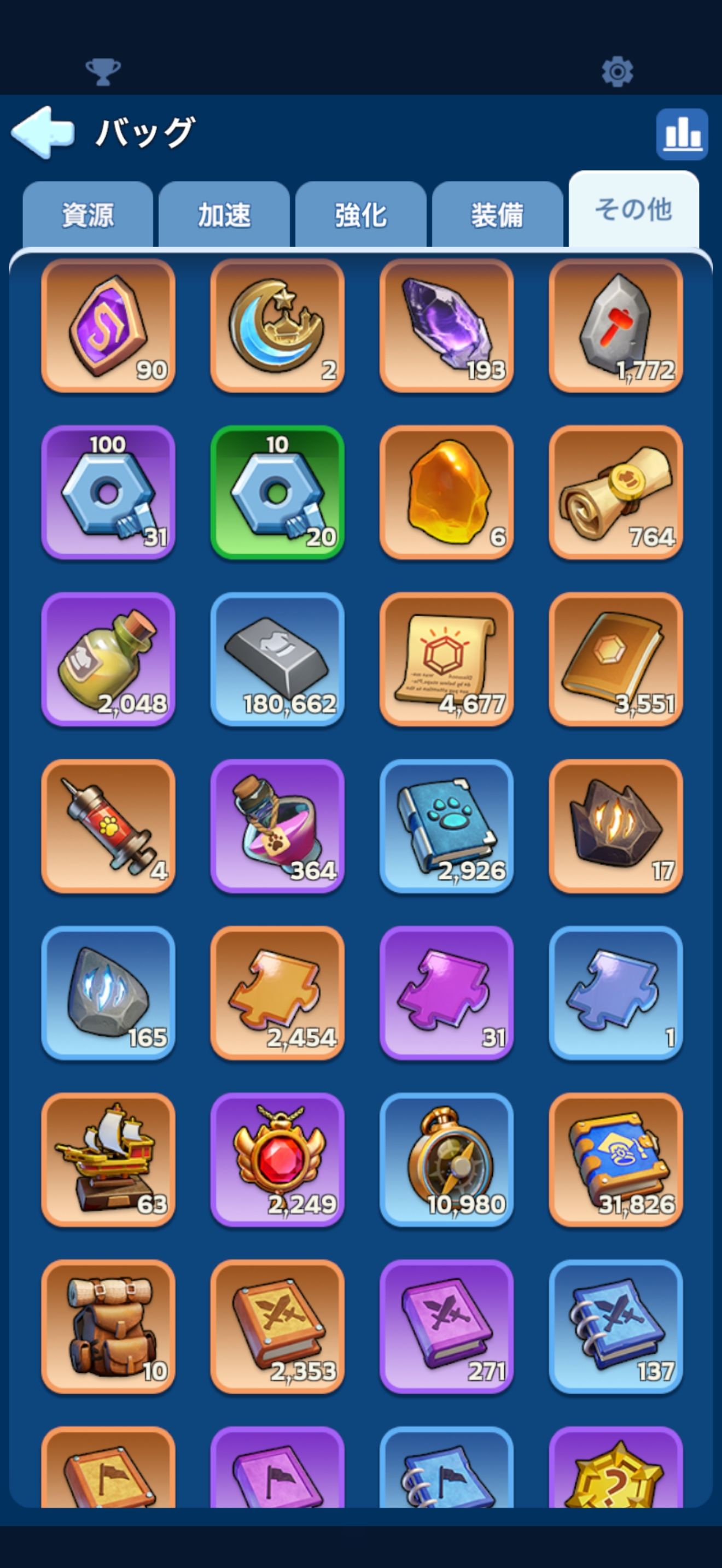Open the silver ingot item with 180,662

coord(277,659)
